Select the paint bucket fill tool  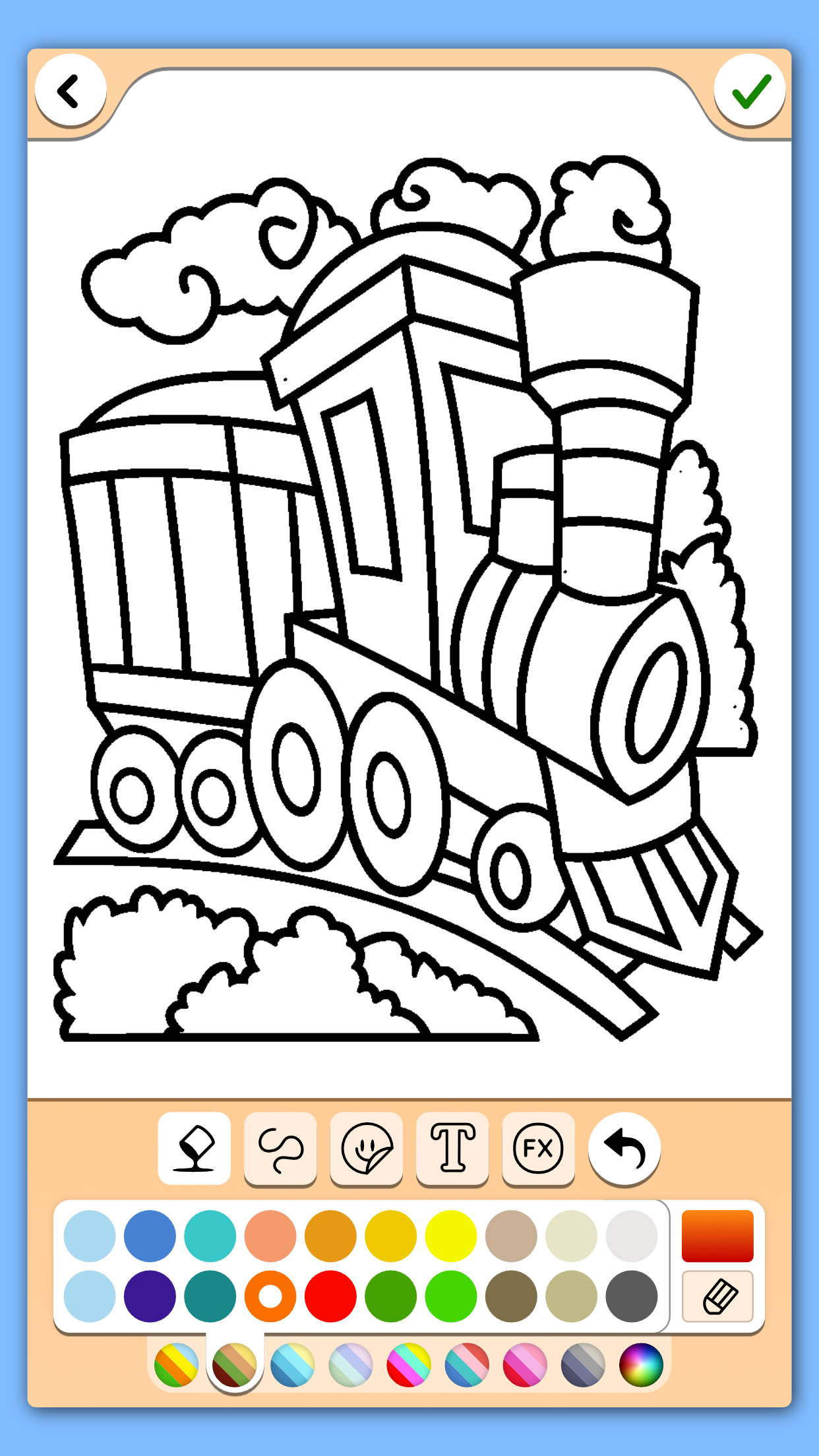195,1148
